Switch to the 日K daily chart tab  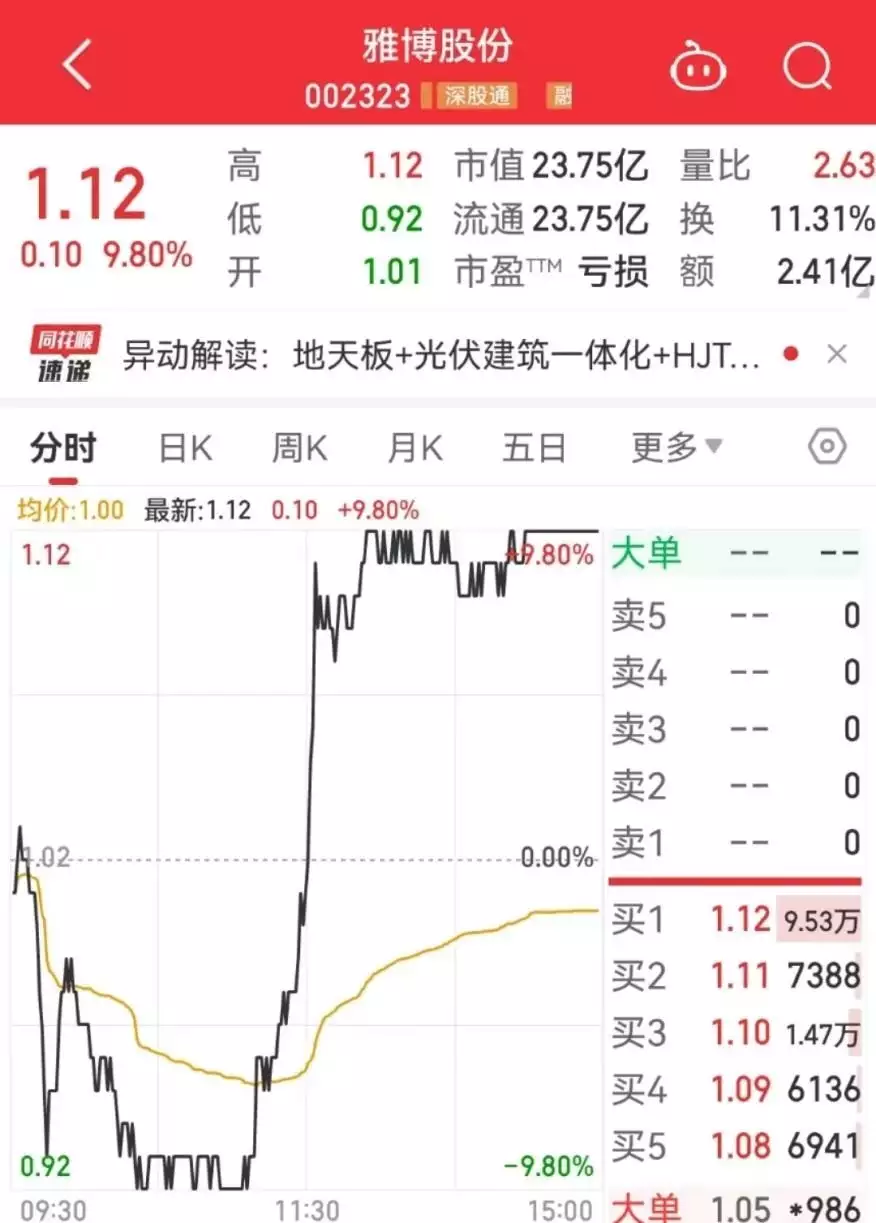183,447
